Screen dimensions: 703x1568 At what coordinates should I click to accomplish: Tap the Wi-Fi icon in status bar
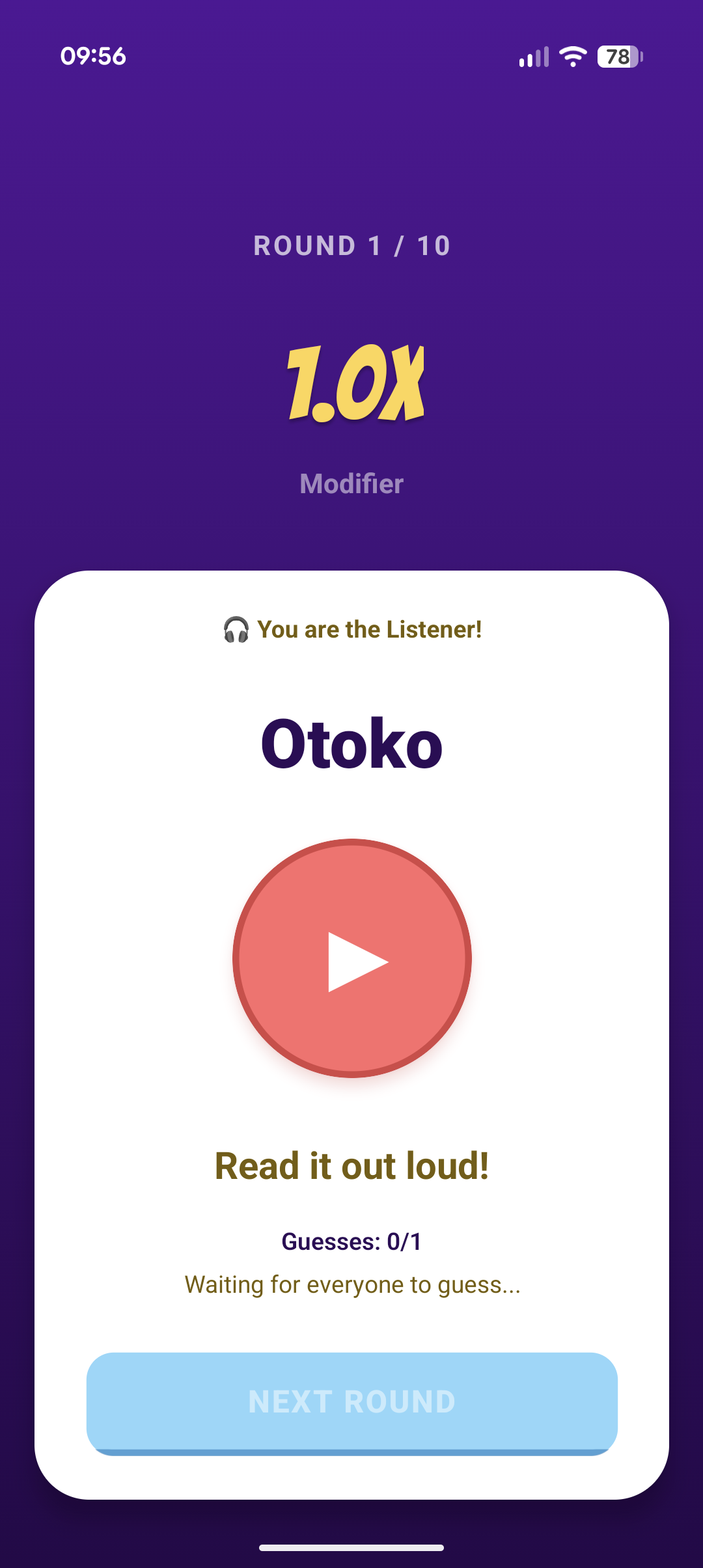point(572,57)
